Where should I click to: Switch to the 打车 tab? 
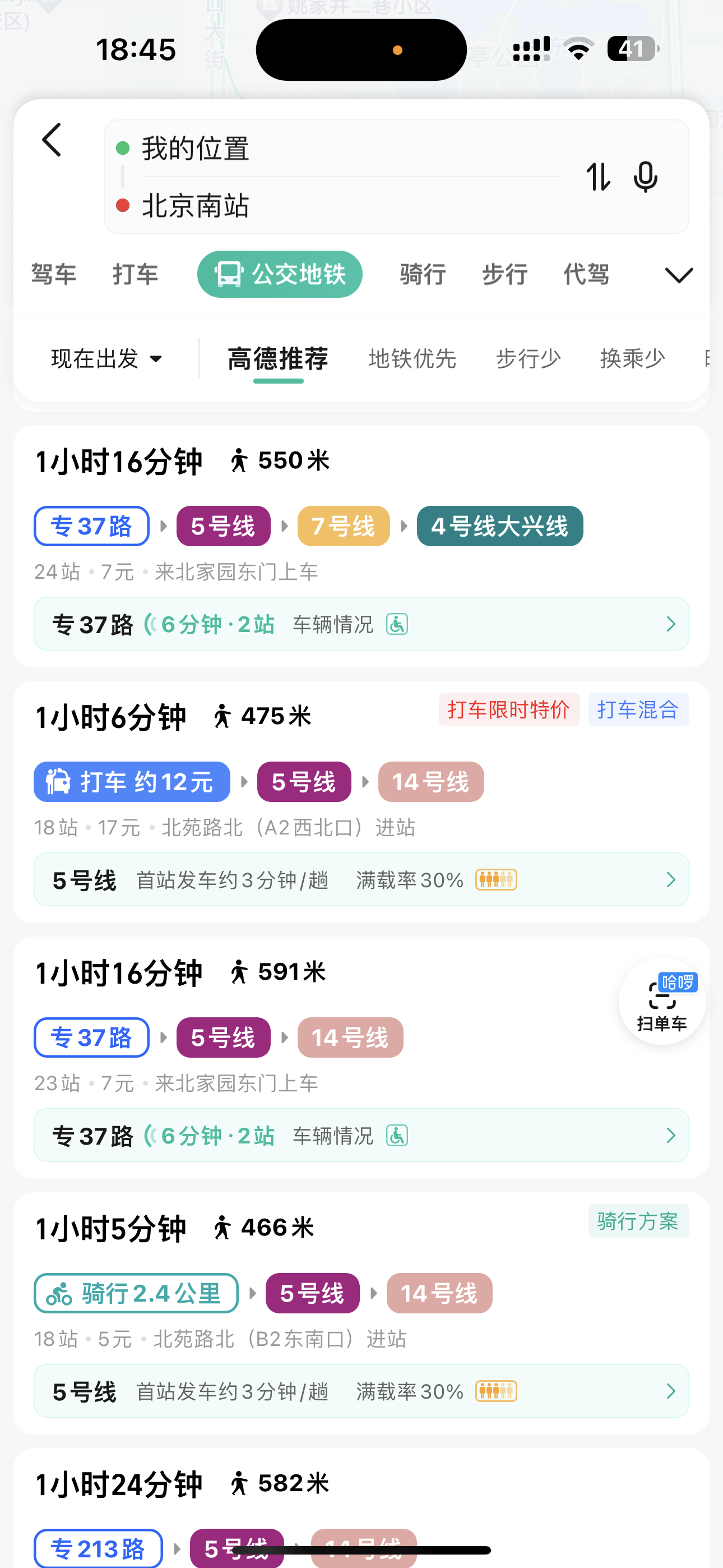click(135, 275)
